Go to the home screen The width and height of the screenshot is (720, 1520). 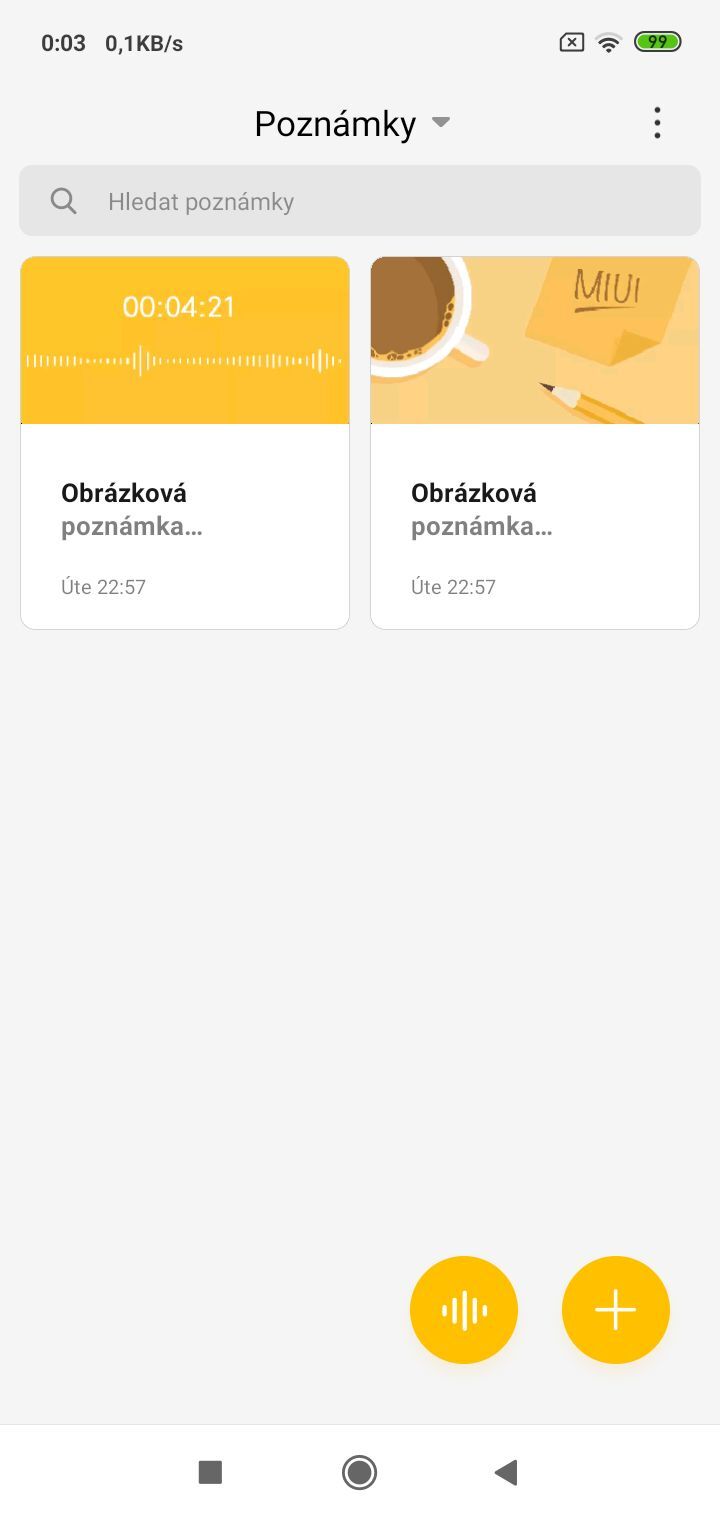click(x=359, y=1472)
